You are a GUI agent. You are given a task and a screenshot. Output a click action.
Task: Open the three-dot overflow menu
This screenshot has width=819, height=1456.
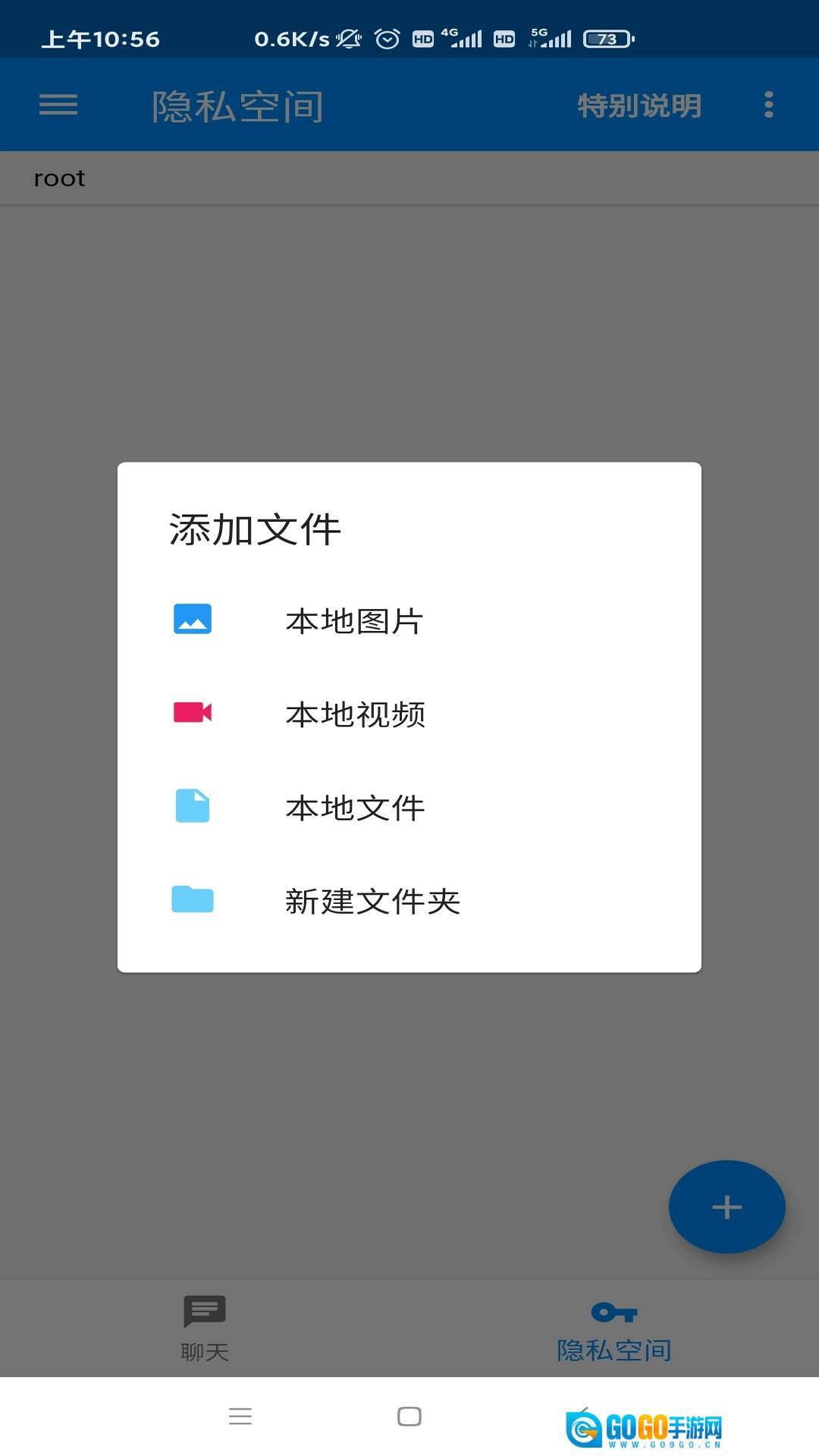(768, 105)
